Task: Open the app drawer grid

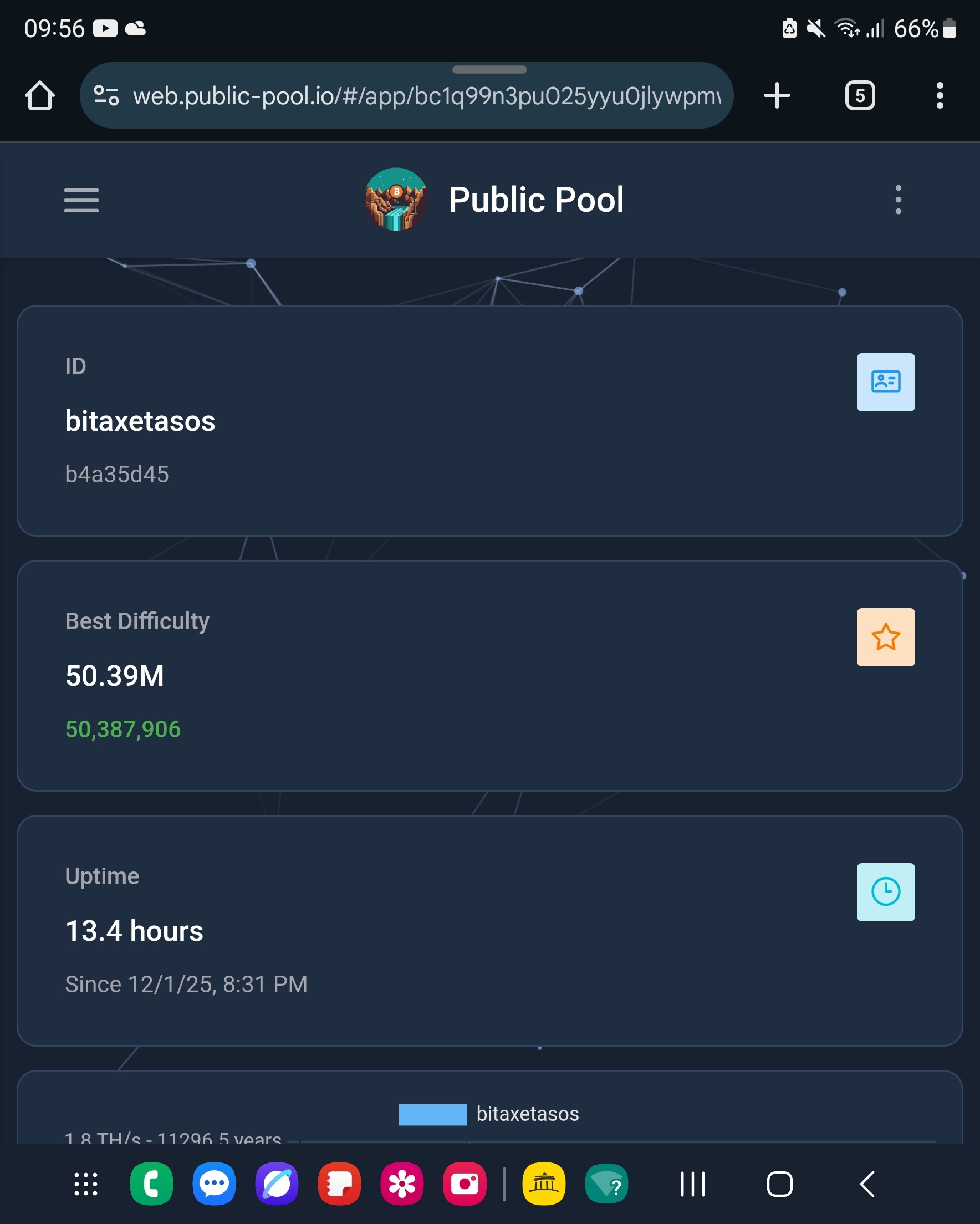Action: tap(86, 1184)
